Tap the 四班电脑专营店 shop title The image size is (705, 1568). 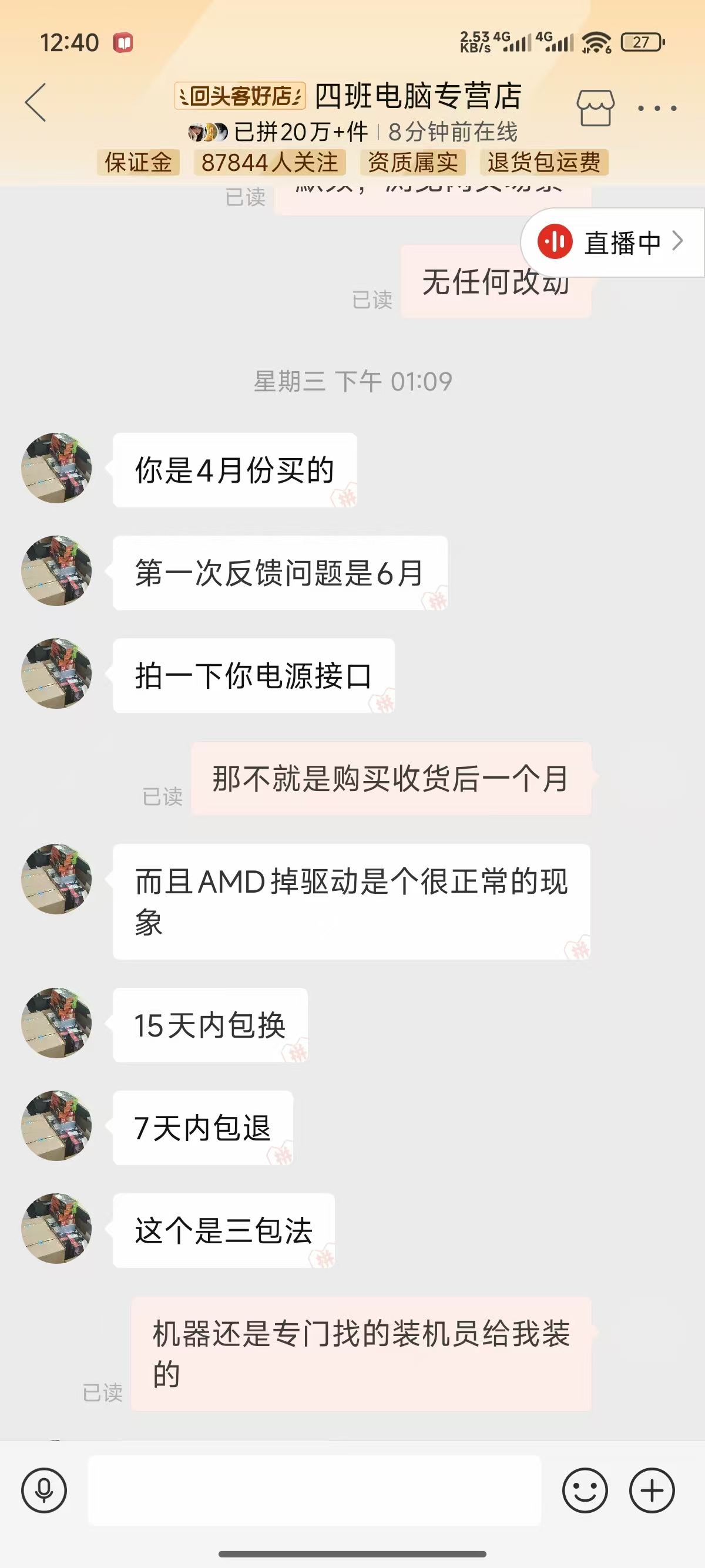tap(418, 96)
